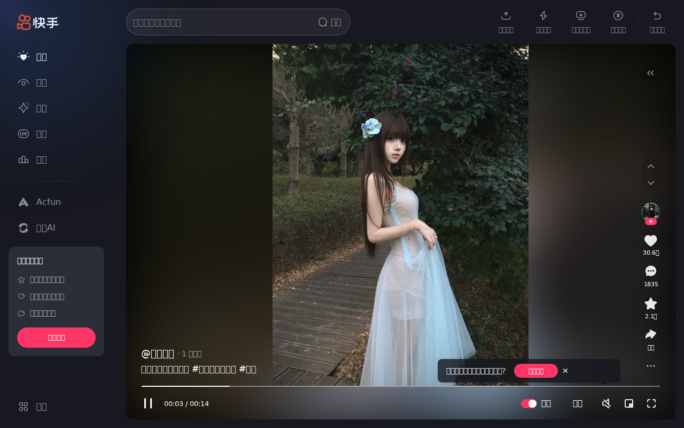Toggle the pink switch in the player bar
The width and height of the screenshot is (684, 428).
click(529, 403)
